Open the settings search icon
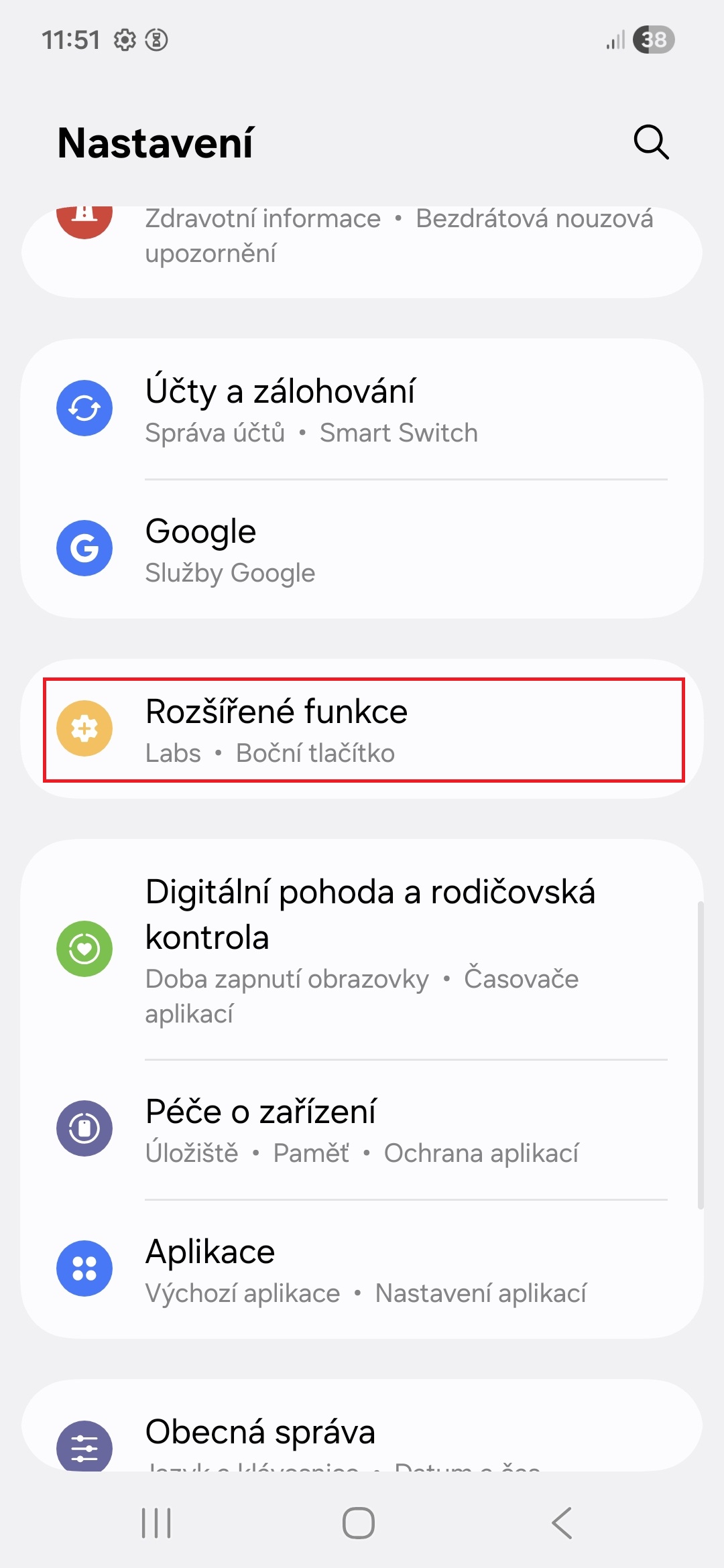 point(651,142)
